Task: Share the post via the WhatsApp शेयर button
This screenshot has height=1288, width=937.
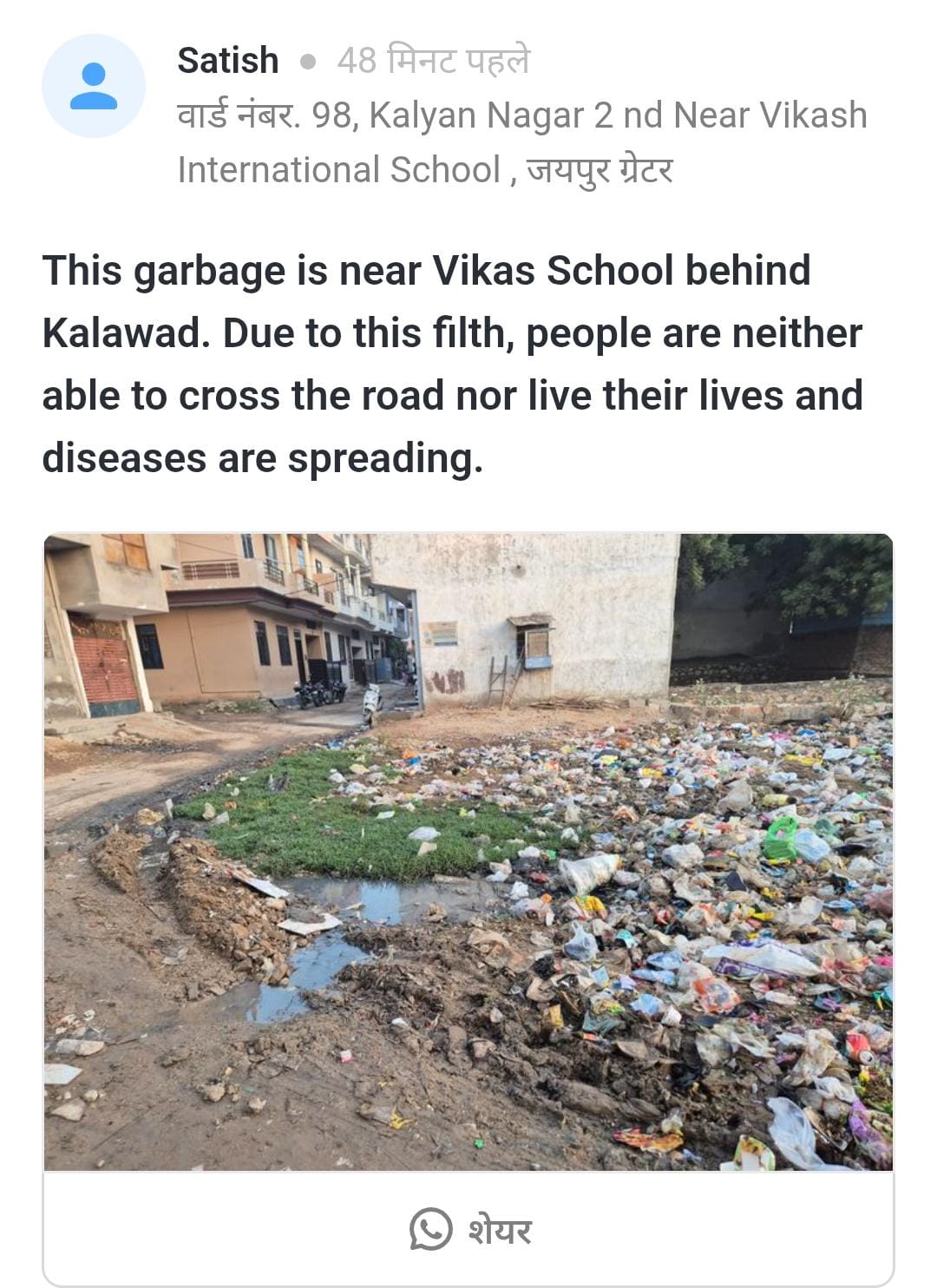Action: pyautogui.click(x=469, y=1229)
